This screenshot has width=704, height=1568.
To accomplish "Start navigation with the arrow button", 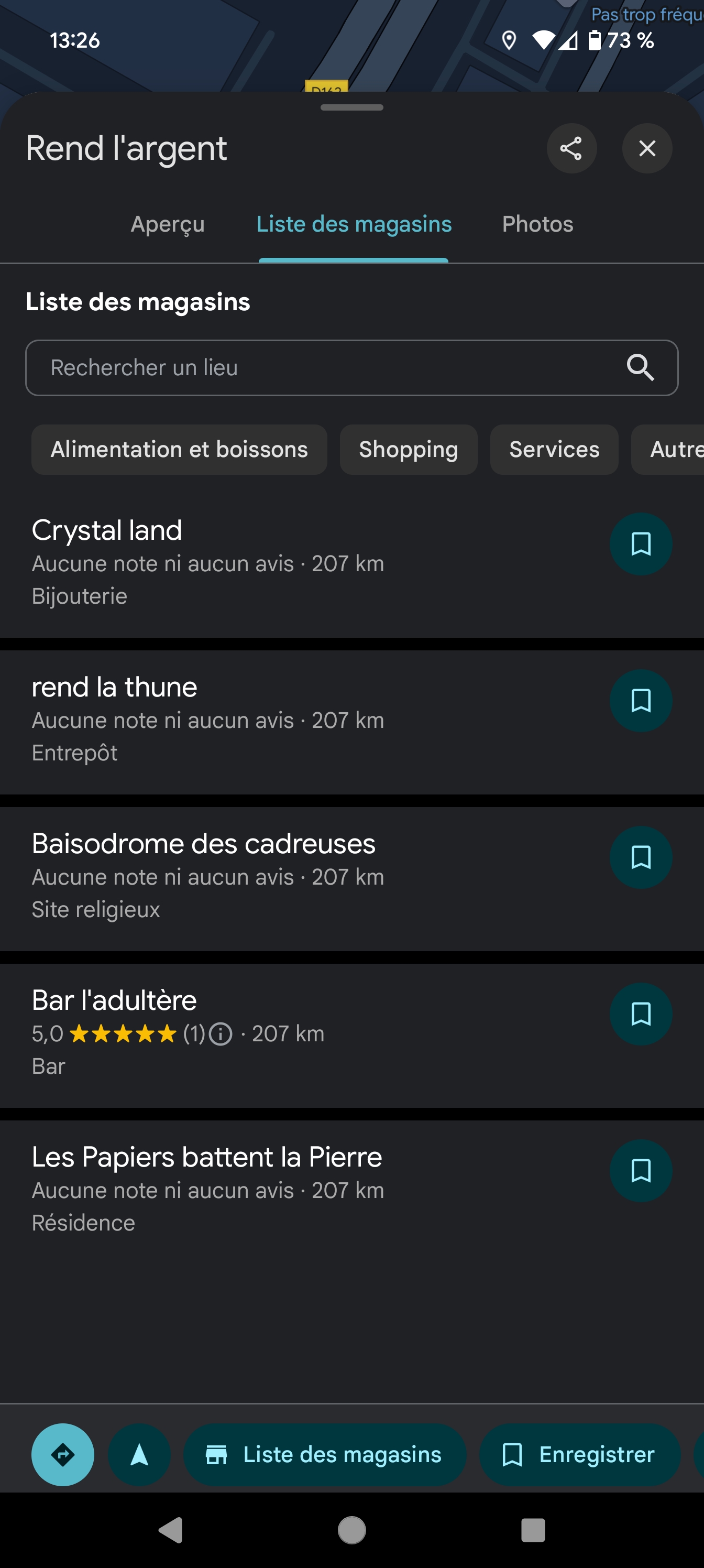I will click(x=139, y=1455).
